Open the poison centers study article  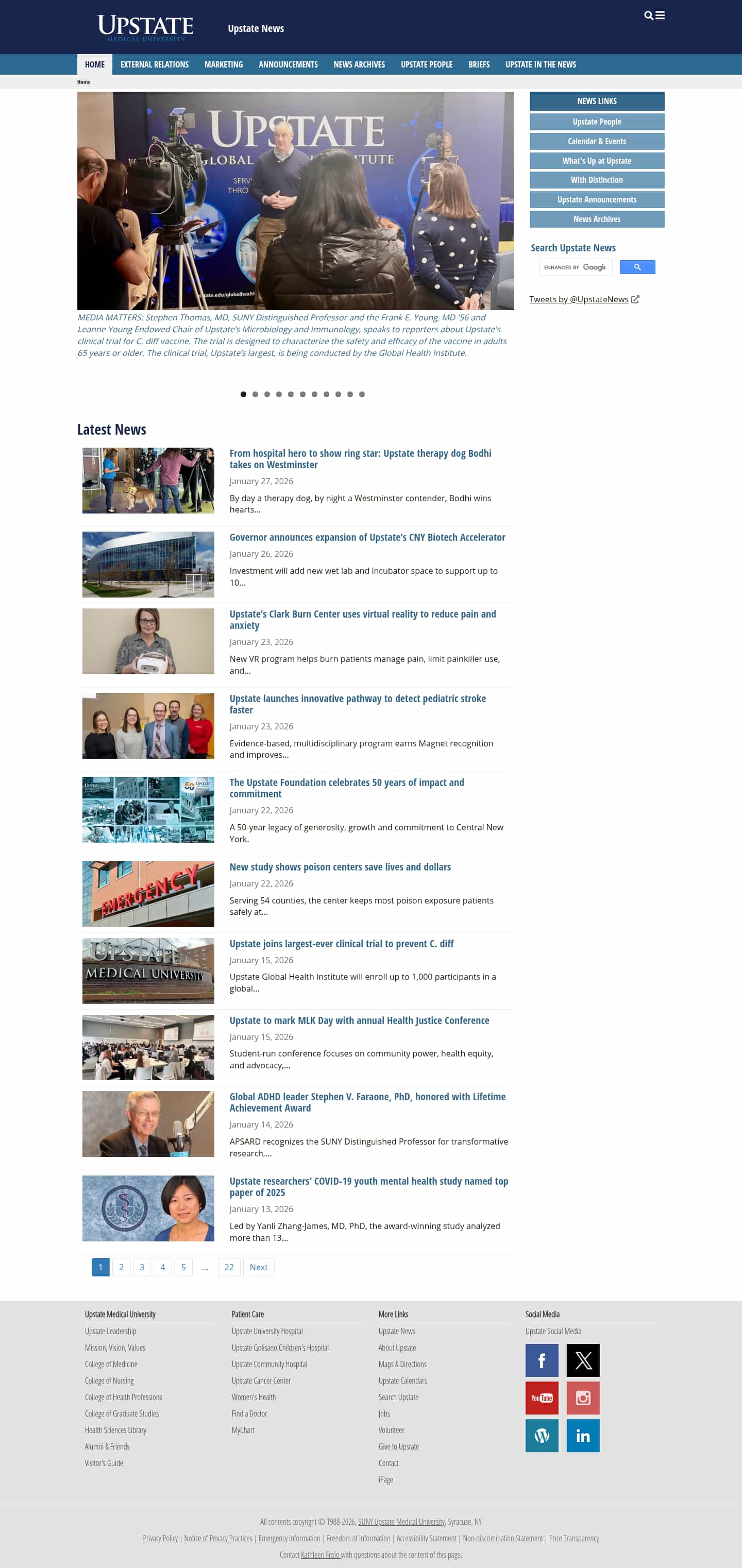point(340,867)
